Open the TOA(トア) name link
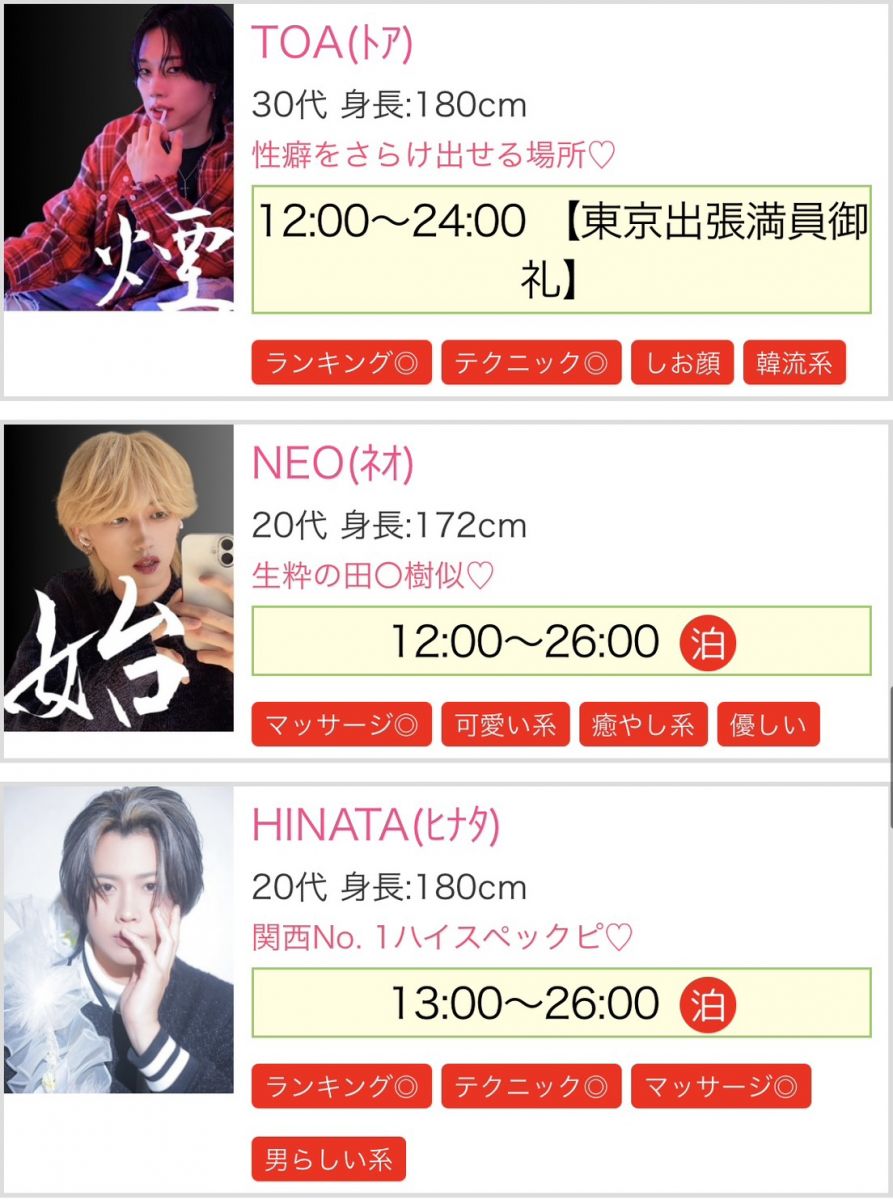The height and width of the screenshot is (1200, 893). (332, 41)
